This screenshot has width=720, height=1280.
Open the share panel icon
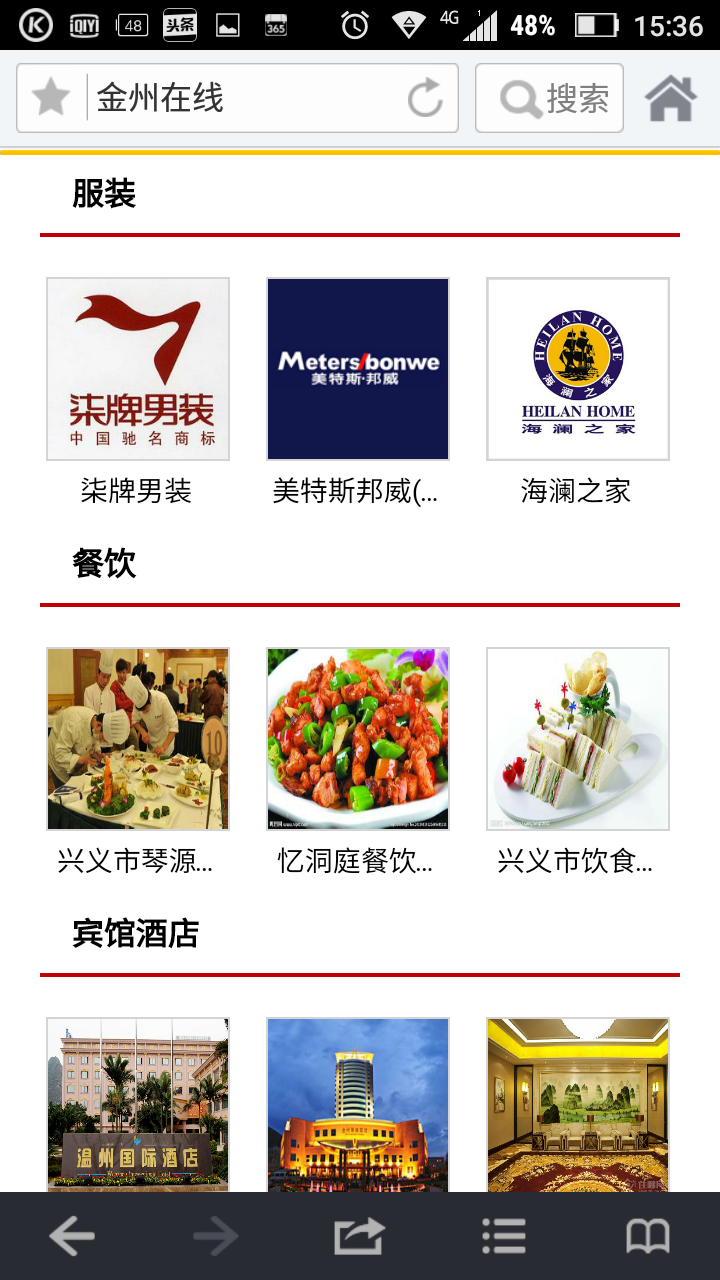(360, 1235)
